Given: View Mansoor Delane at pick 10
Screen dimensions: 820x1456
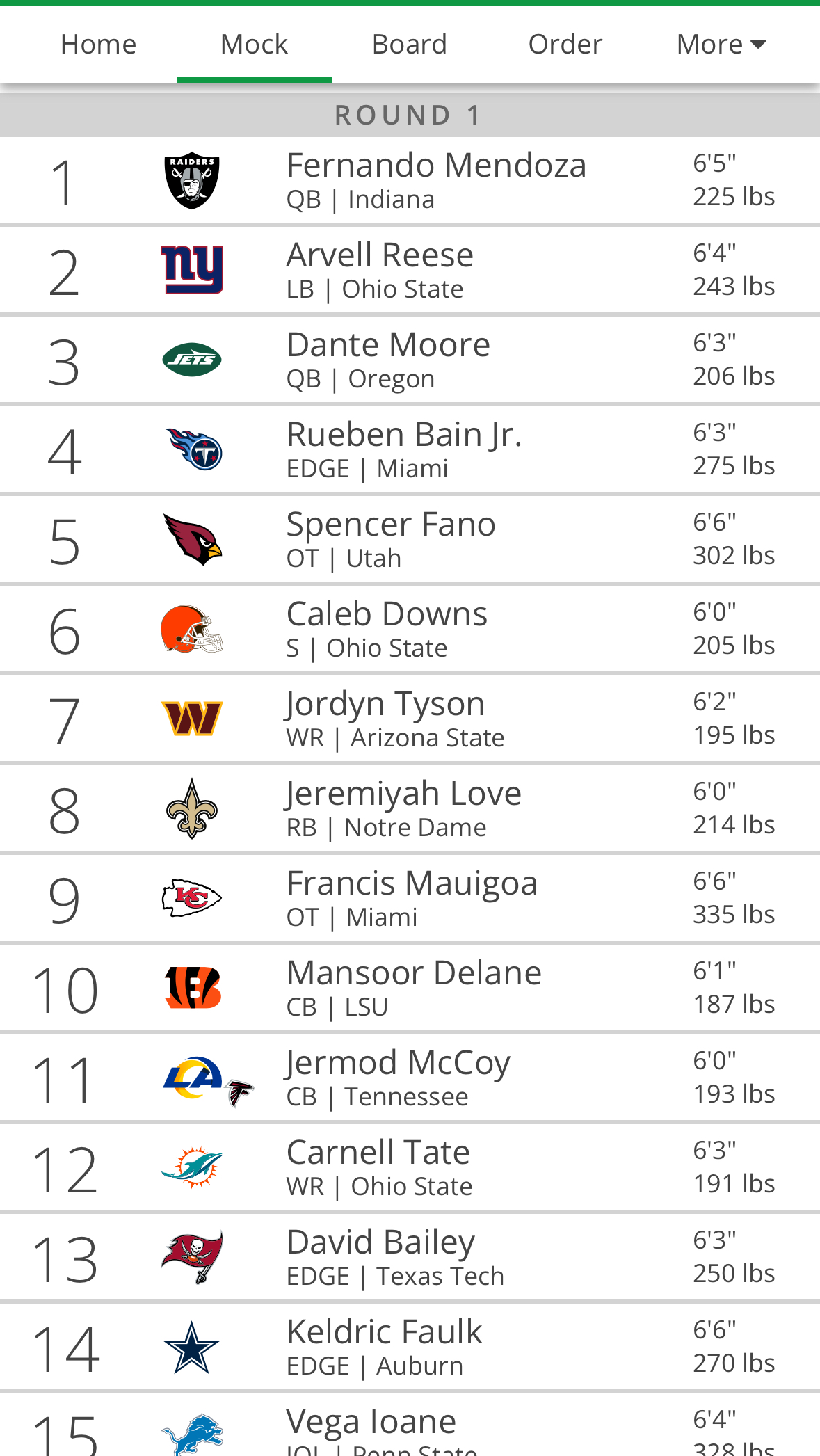Looking at the screenshot, I should tap(414, 989).
